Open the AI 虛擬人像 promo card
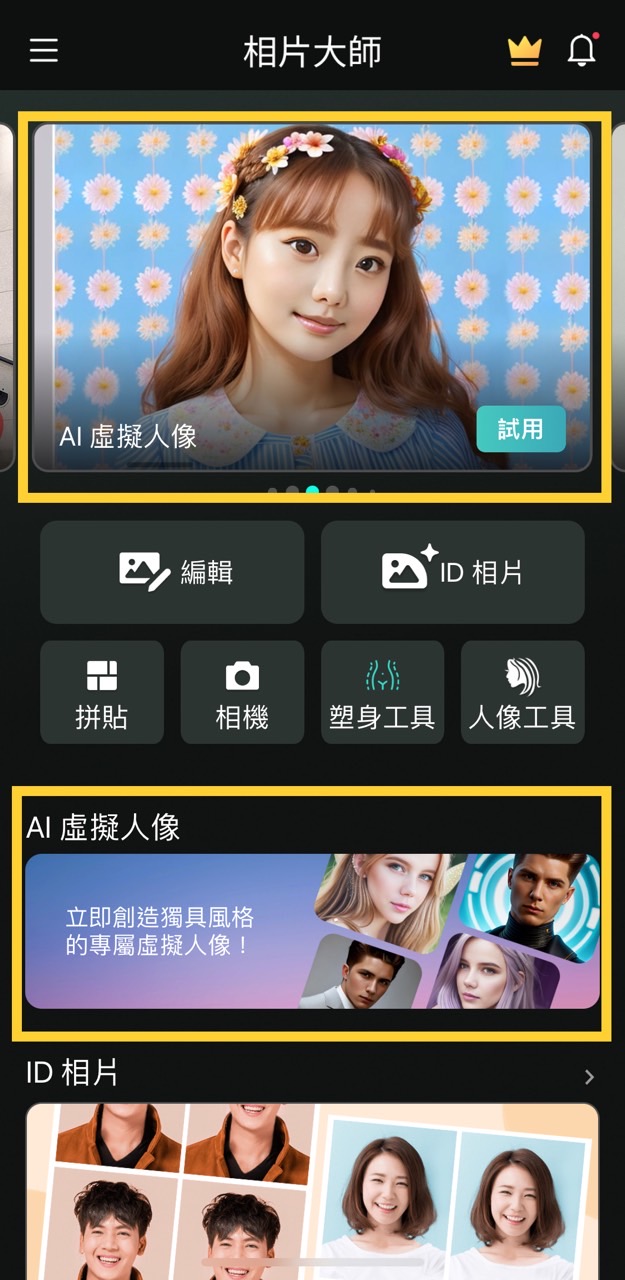 click(312, 930)
